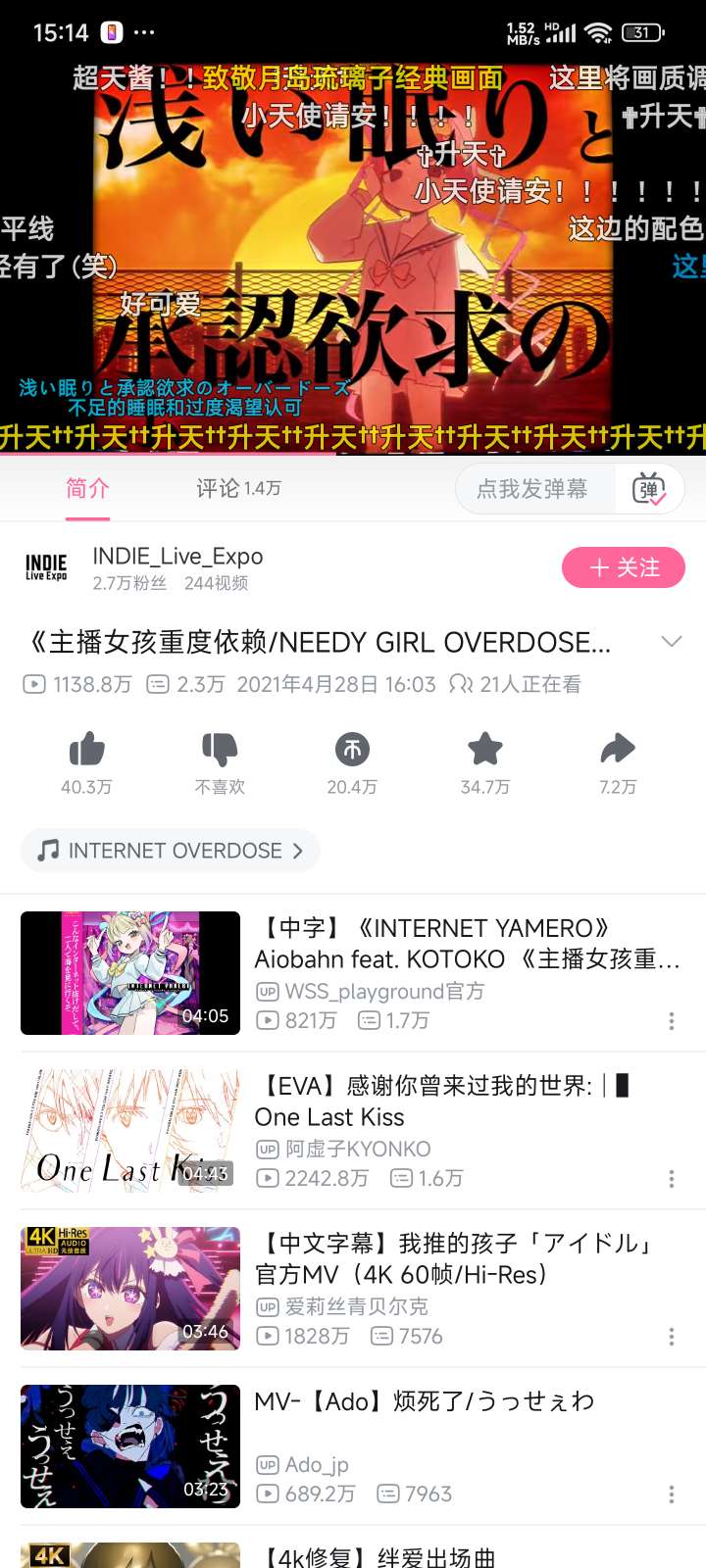Share this video
This screenshot has width=706, height=1568.
pyautogui.click(x=618, y=751)
